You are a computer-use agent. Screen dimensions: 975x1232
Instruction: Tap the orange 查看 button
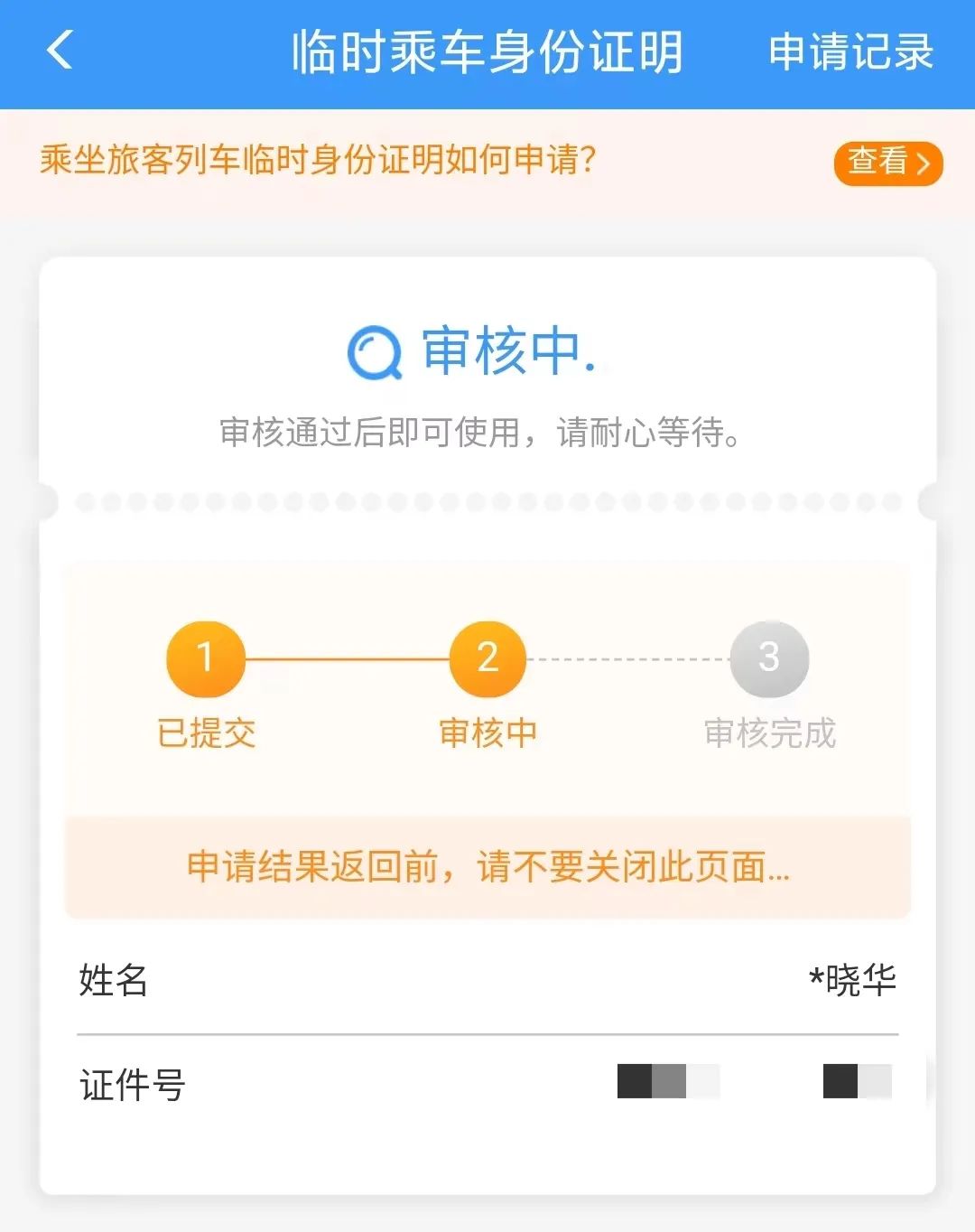point(887,163)
